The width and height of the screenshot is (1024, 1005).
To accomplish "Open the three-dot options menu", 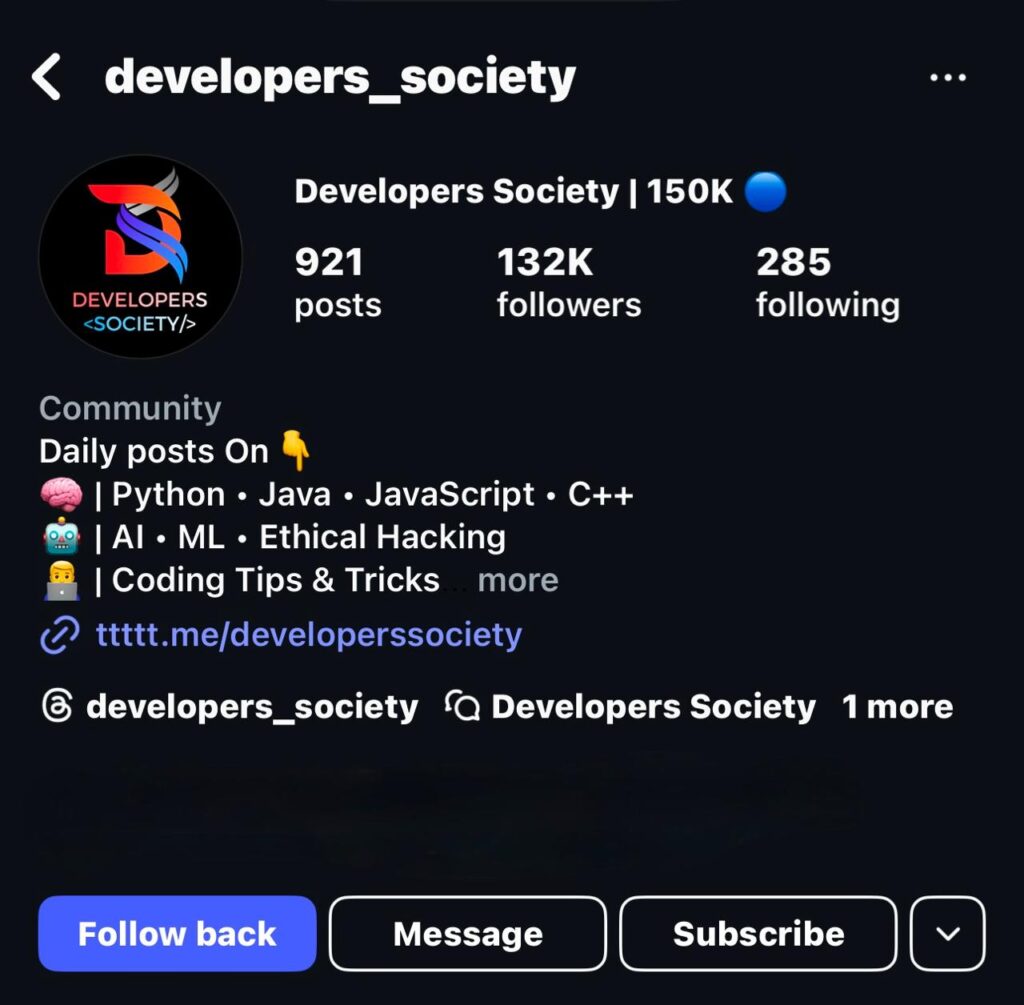I will point(947,78).
